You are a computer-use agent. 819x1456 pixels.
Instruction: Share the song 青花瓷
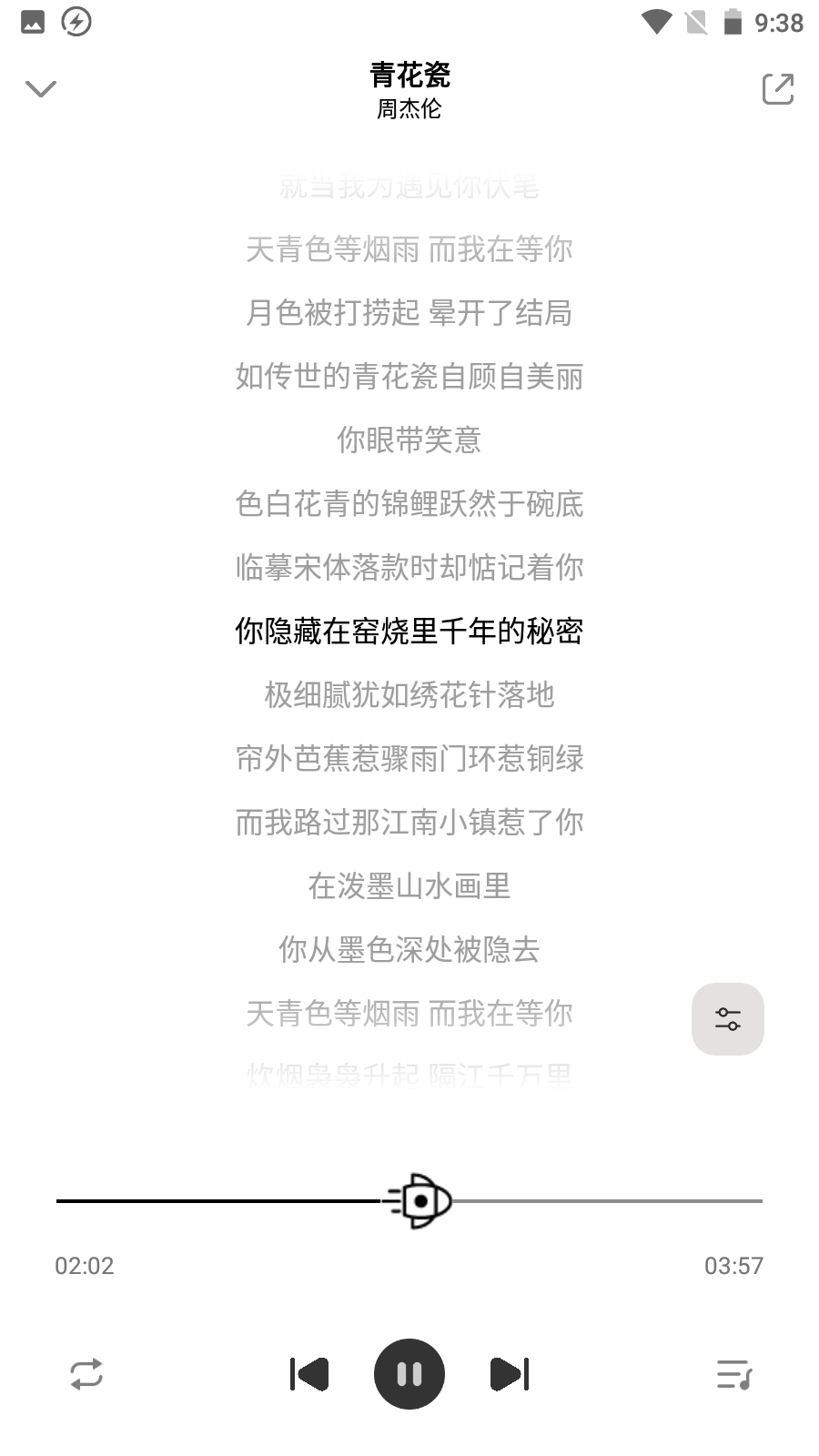(778, 88)
